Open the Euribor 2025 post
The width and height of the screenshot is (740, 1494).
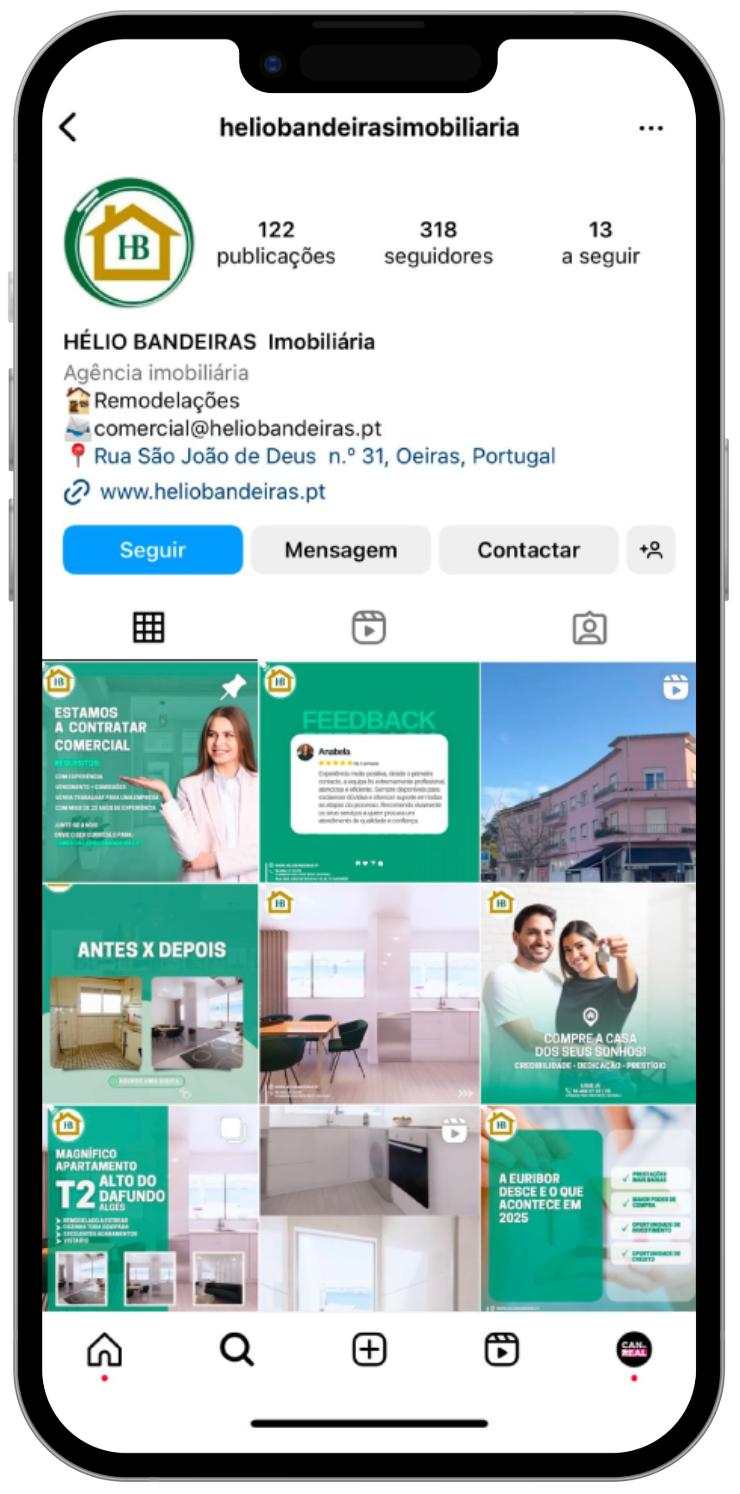click(588, 1208)
